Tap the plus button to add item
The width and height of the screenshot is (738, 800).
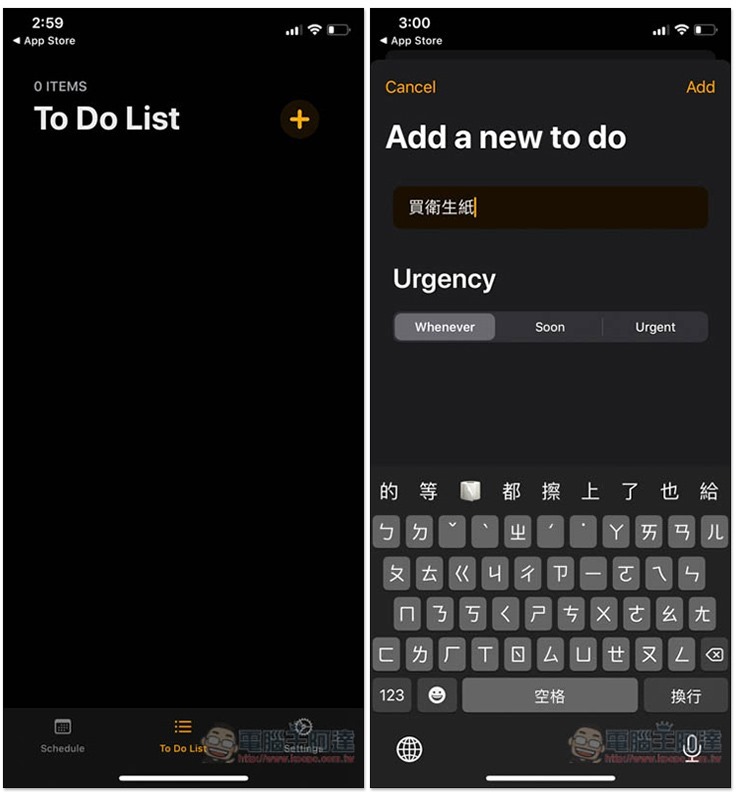(x=299, y=120)
